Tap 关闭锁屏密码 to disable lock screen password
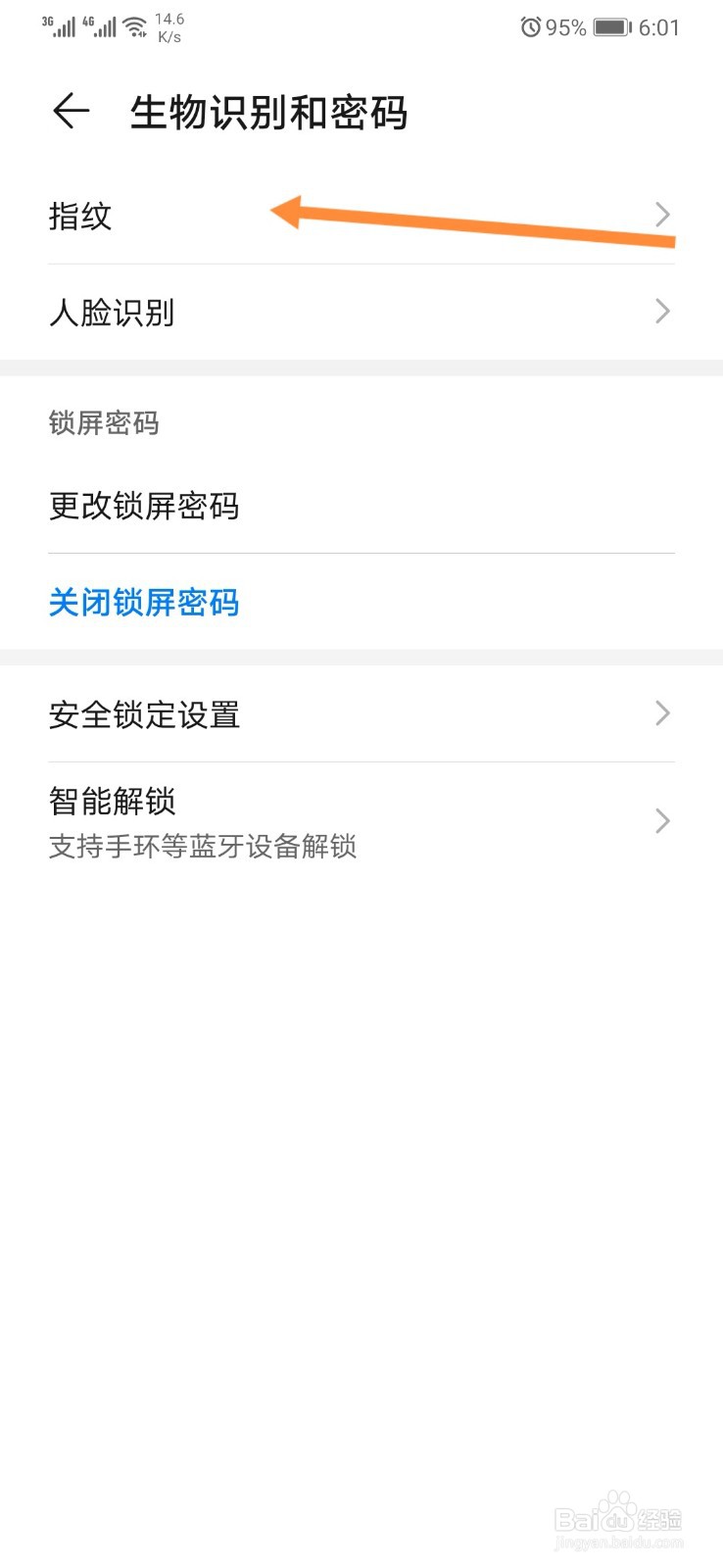 143,603
